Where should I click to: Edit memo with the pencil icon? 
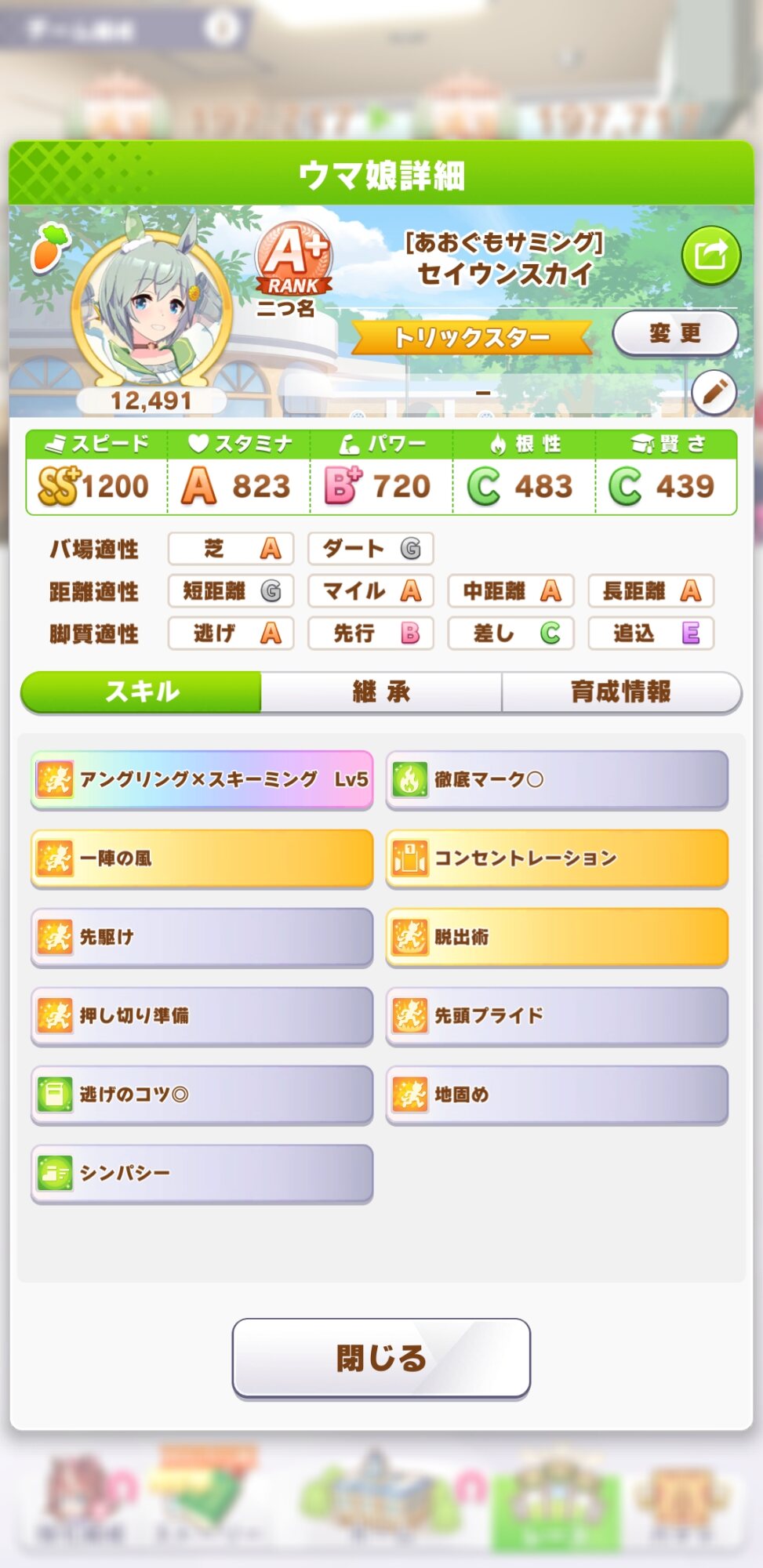click(x=714, y=392)
